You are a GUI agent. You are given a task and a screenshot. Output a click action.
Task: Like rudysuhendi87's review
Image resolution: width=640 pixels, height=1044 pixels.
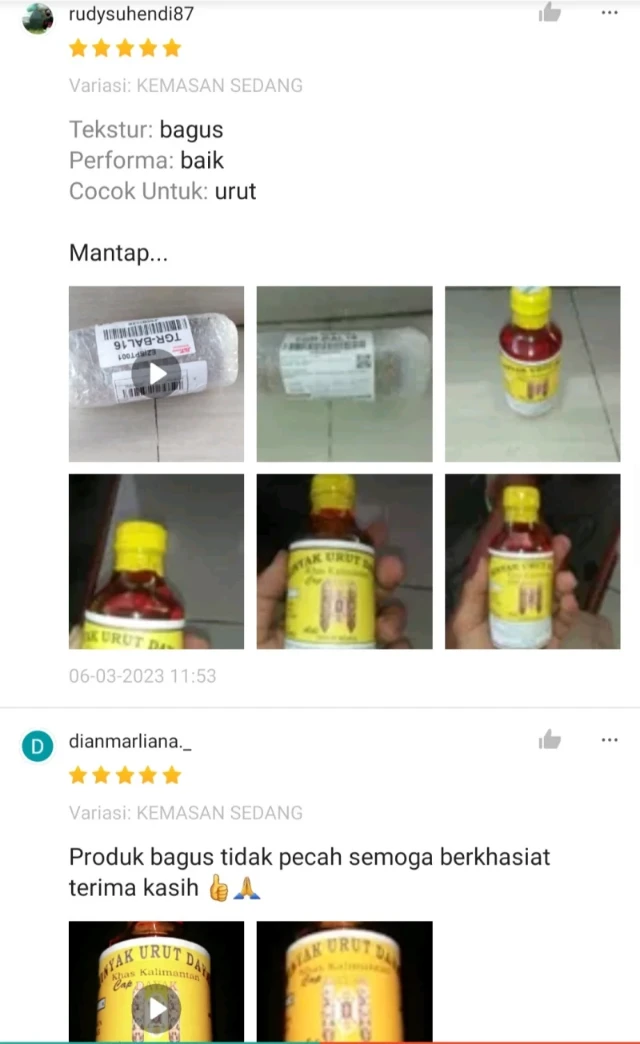point(549,13)
